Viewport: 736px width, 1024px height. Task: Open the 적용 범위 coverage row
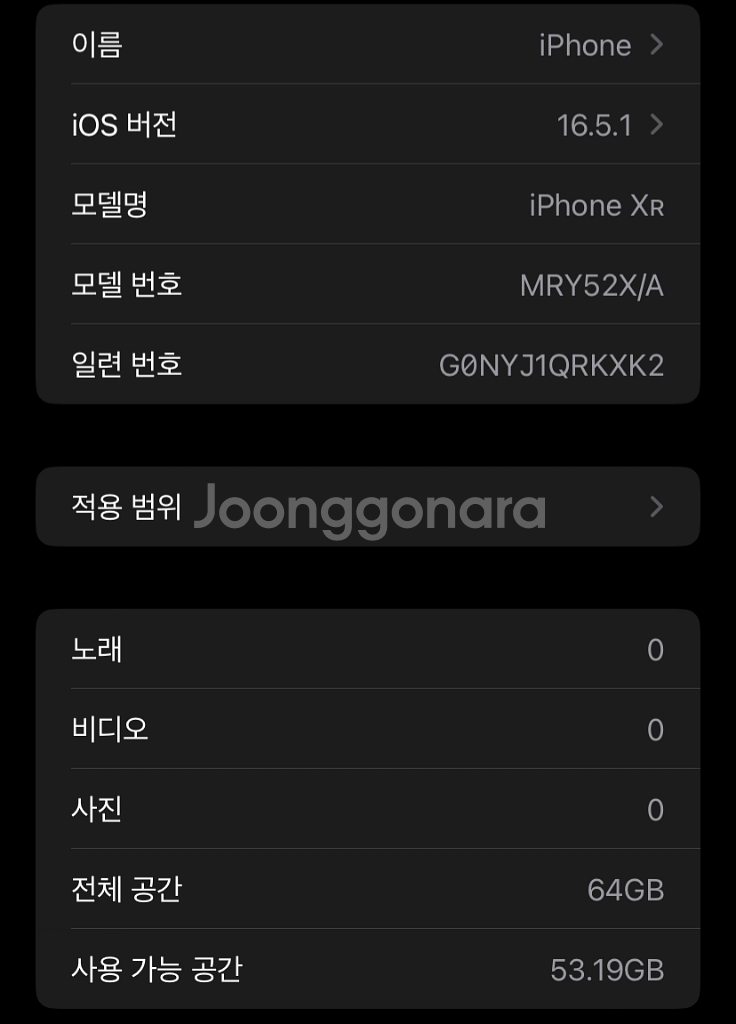(x=368, y=507)
